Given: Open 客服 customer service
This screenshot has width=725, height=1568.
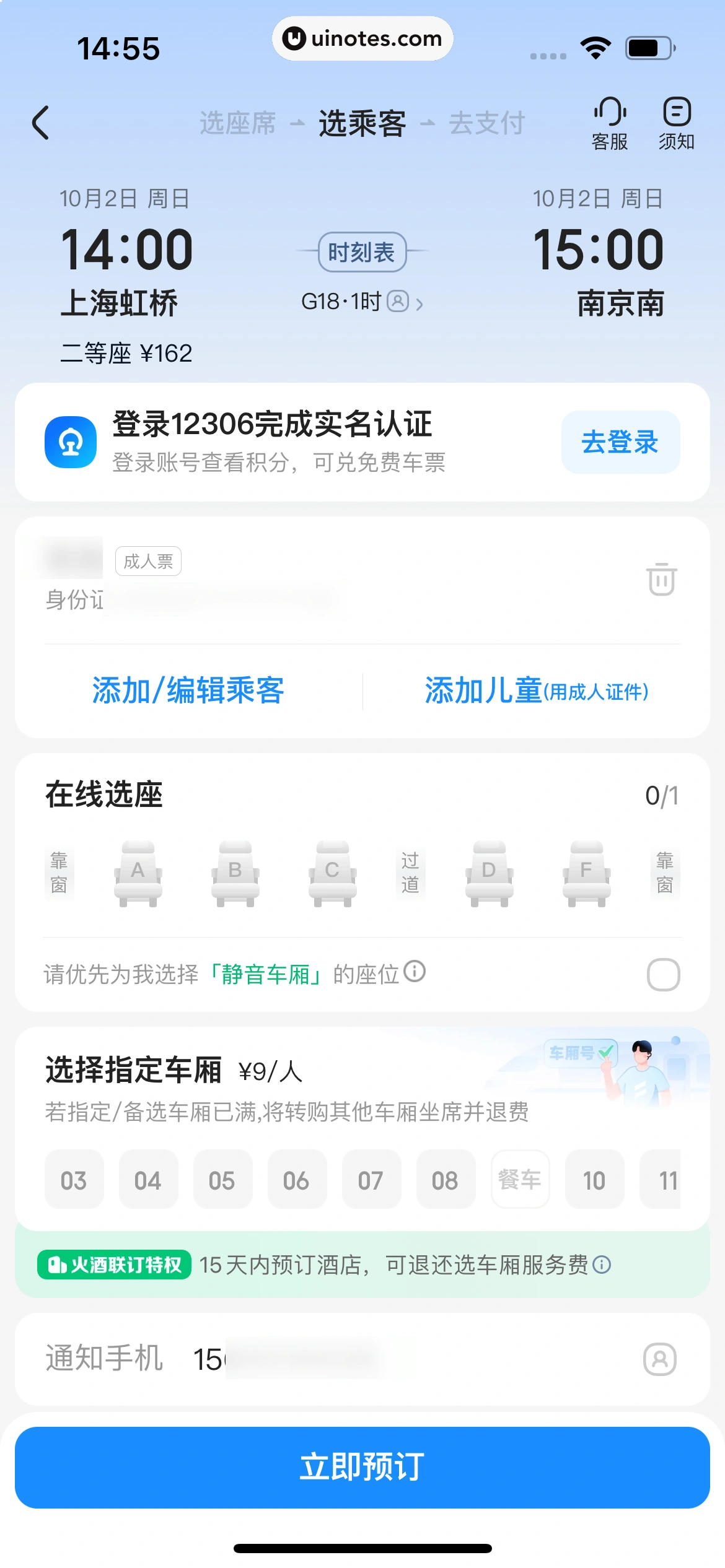Looking at the screenshot, I should [x=610, y=124].
